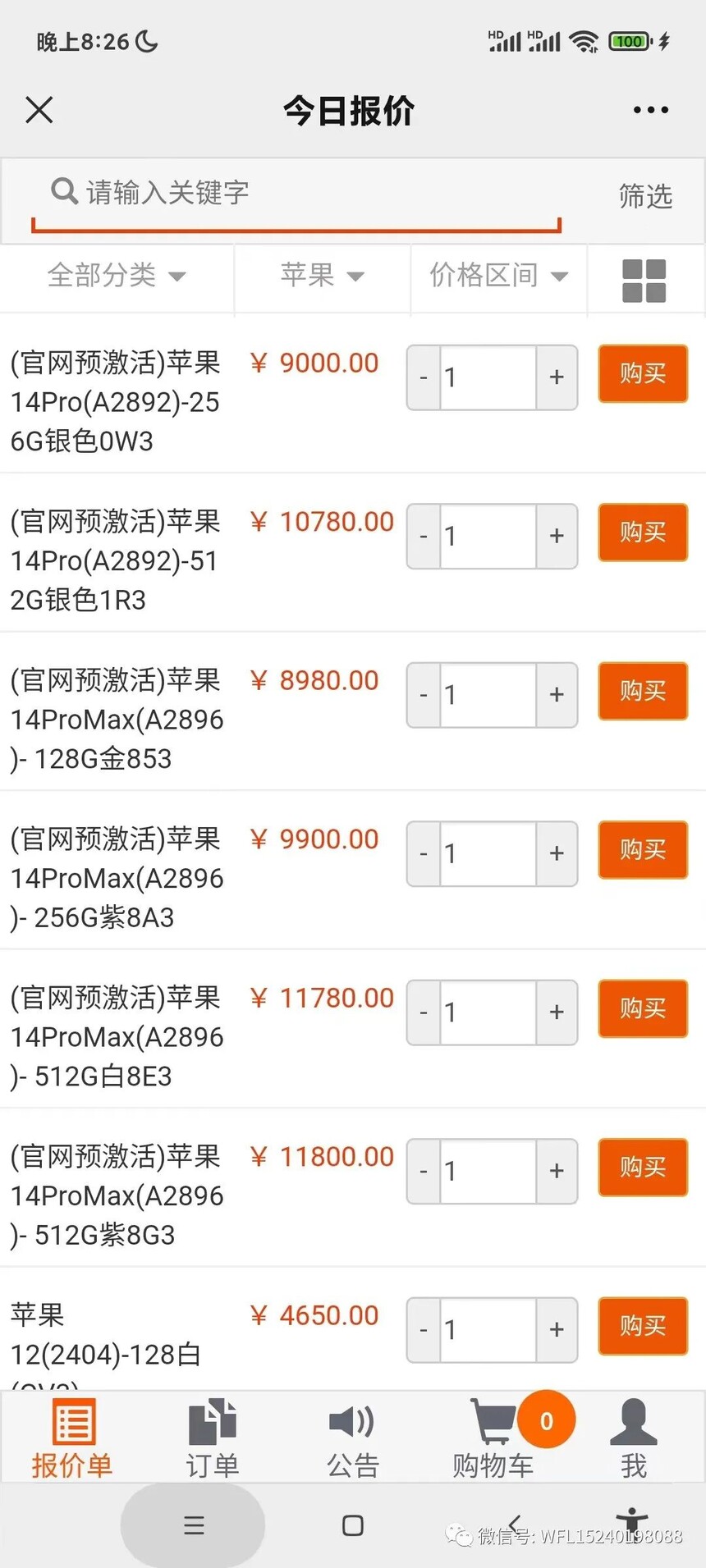Go to the 我 profile tab
This screenshot has height=1568, width=706.
pos(634,1438)
